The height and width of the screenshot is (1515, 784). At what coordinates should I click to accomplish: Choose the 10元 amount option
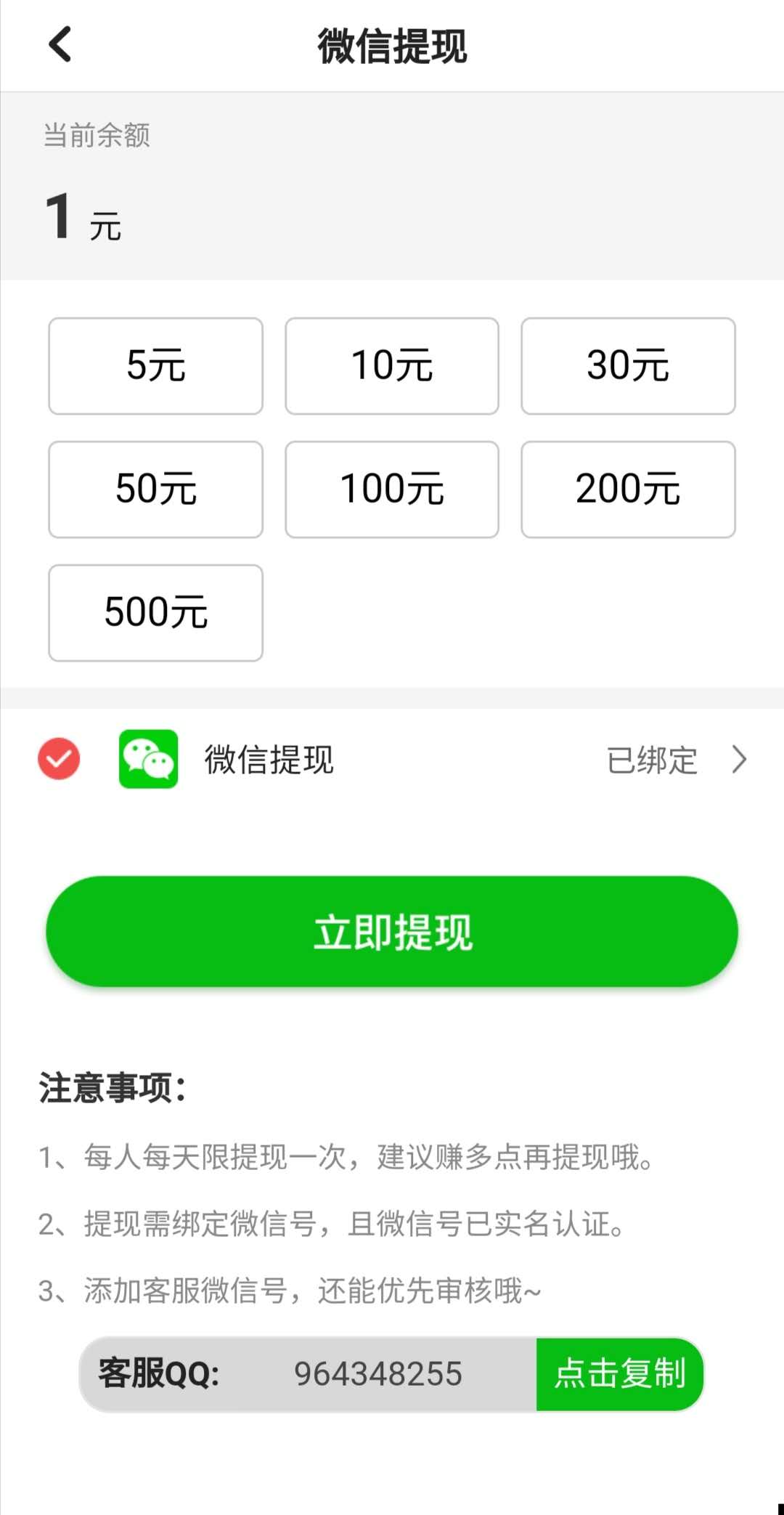392,366
